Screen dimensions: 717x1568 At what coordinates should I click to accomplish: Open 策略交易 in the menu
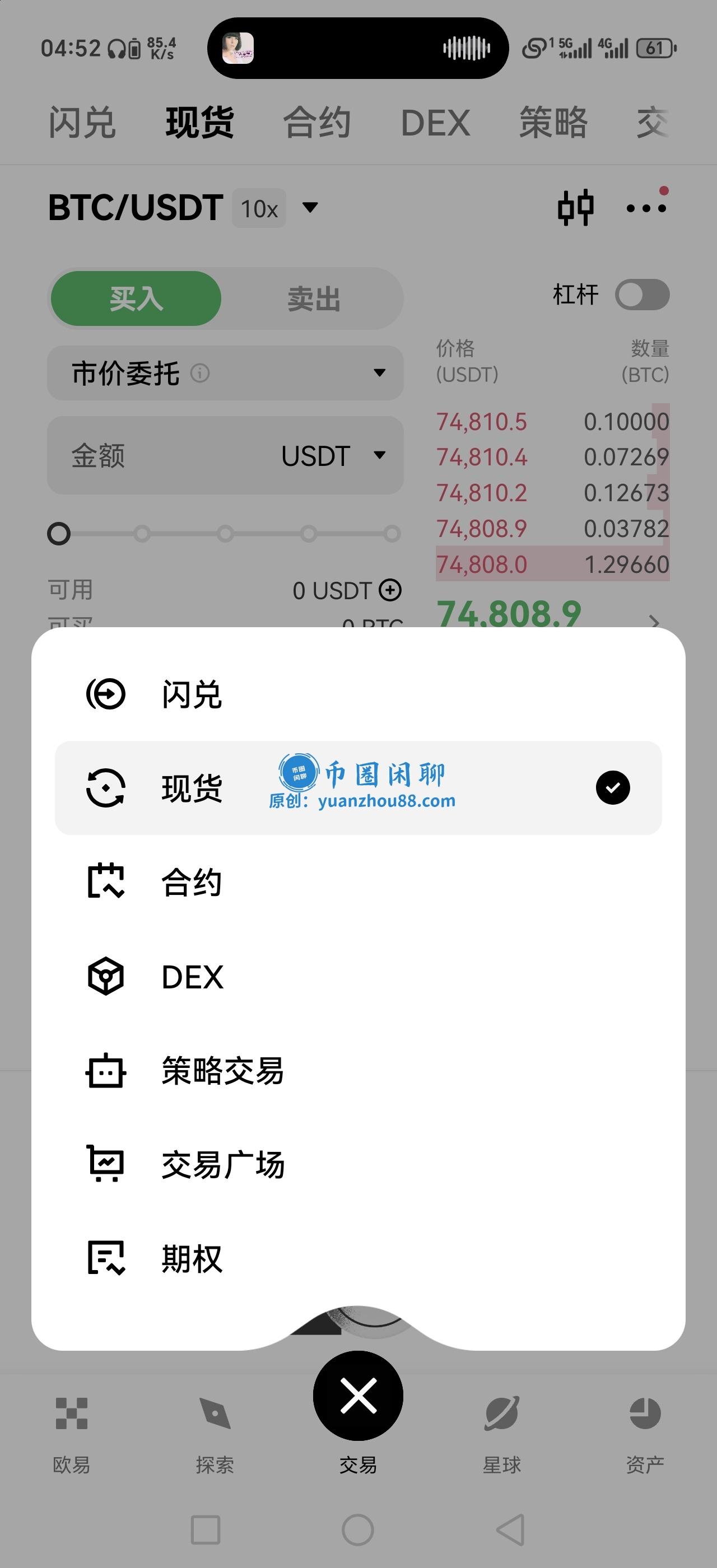[222, 1071]
